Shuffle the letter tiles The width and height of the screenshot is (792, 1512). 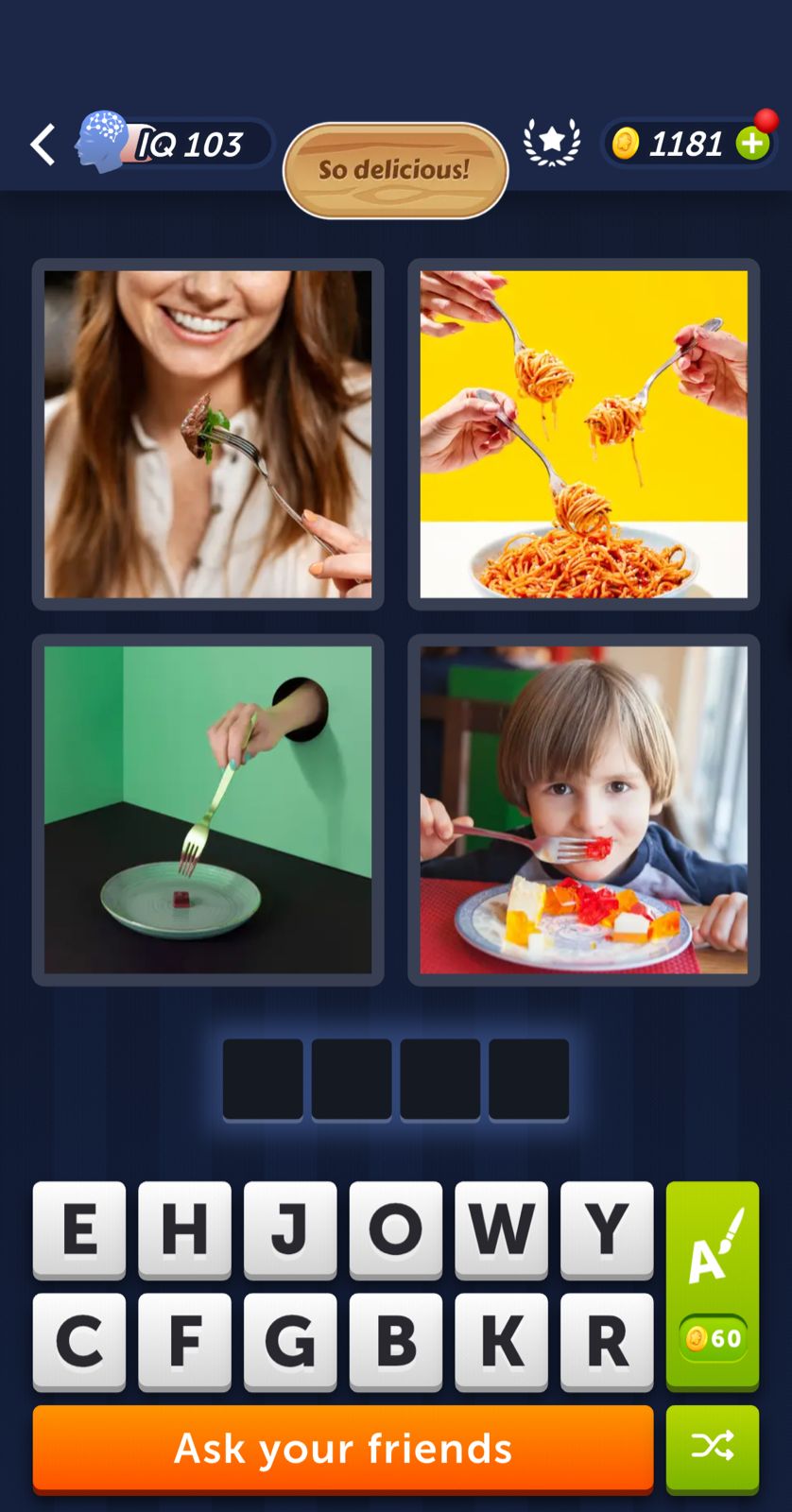click(713, 1447)
